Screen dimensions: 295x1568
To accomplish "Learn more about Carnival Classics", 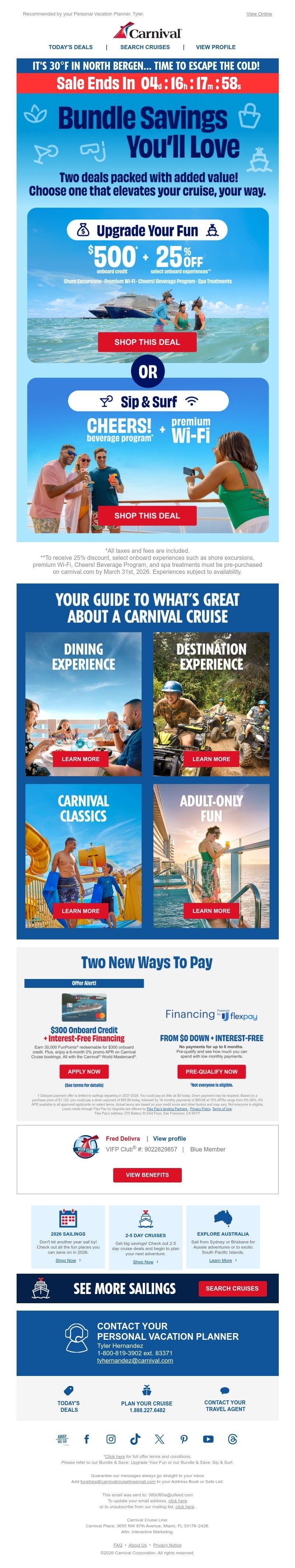I will 80,911.
